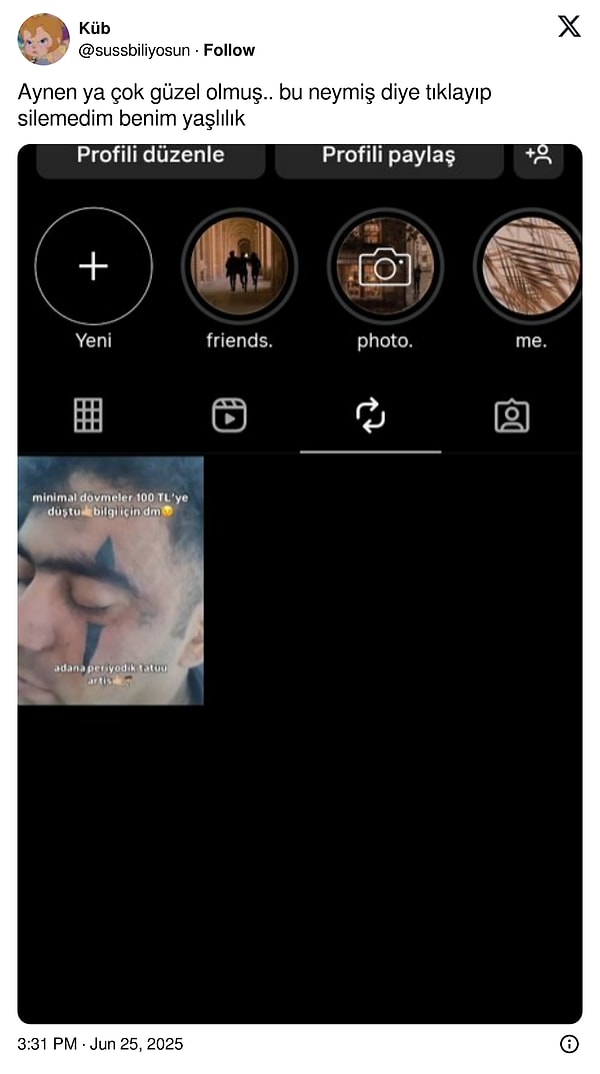Tap the info icon beside the date
The image size is (600, 1074).
tap(569, 1044)
